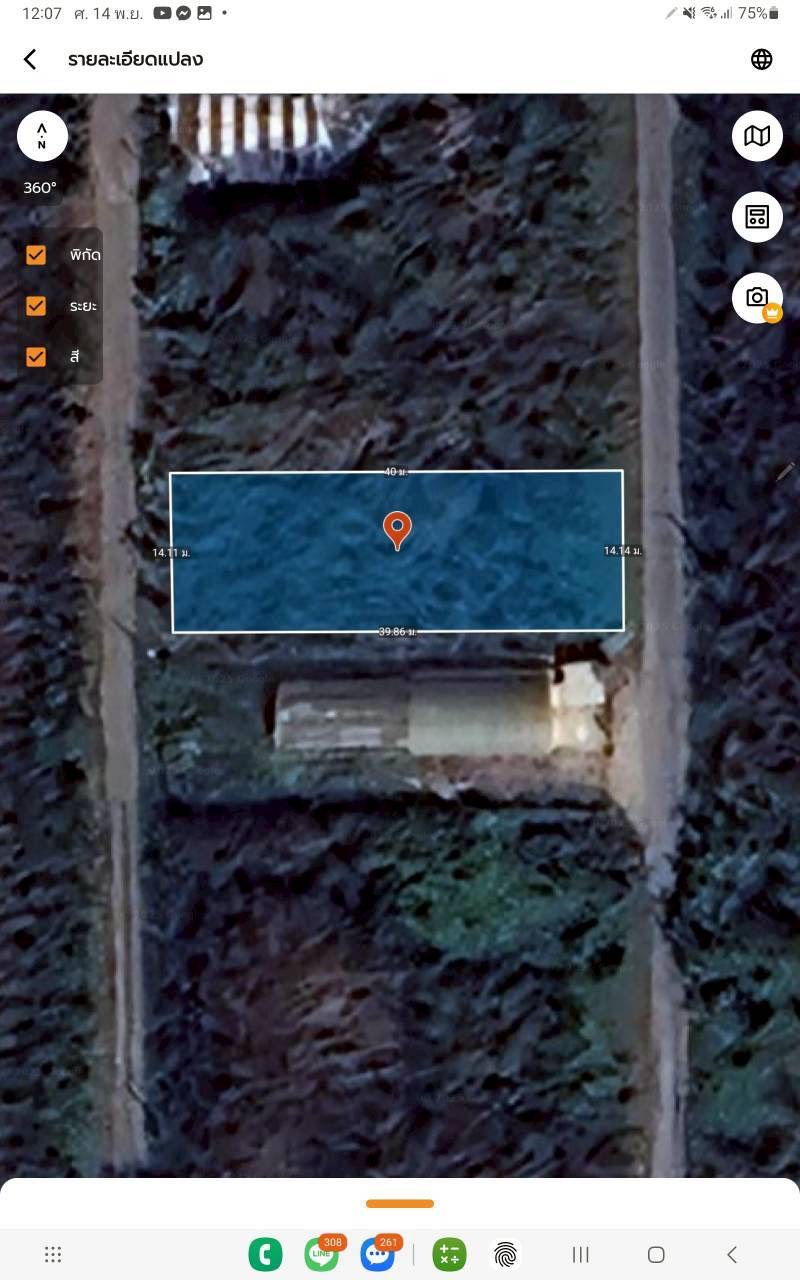Expand the bottom sheet handle
This screenshot has height=1280, width=800.
(x=400, y=1203)
